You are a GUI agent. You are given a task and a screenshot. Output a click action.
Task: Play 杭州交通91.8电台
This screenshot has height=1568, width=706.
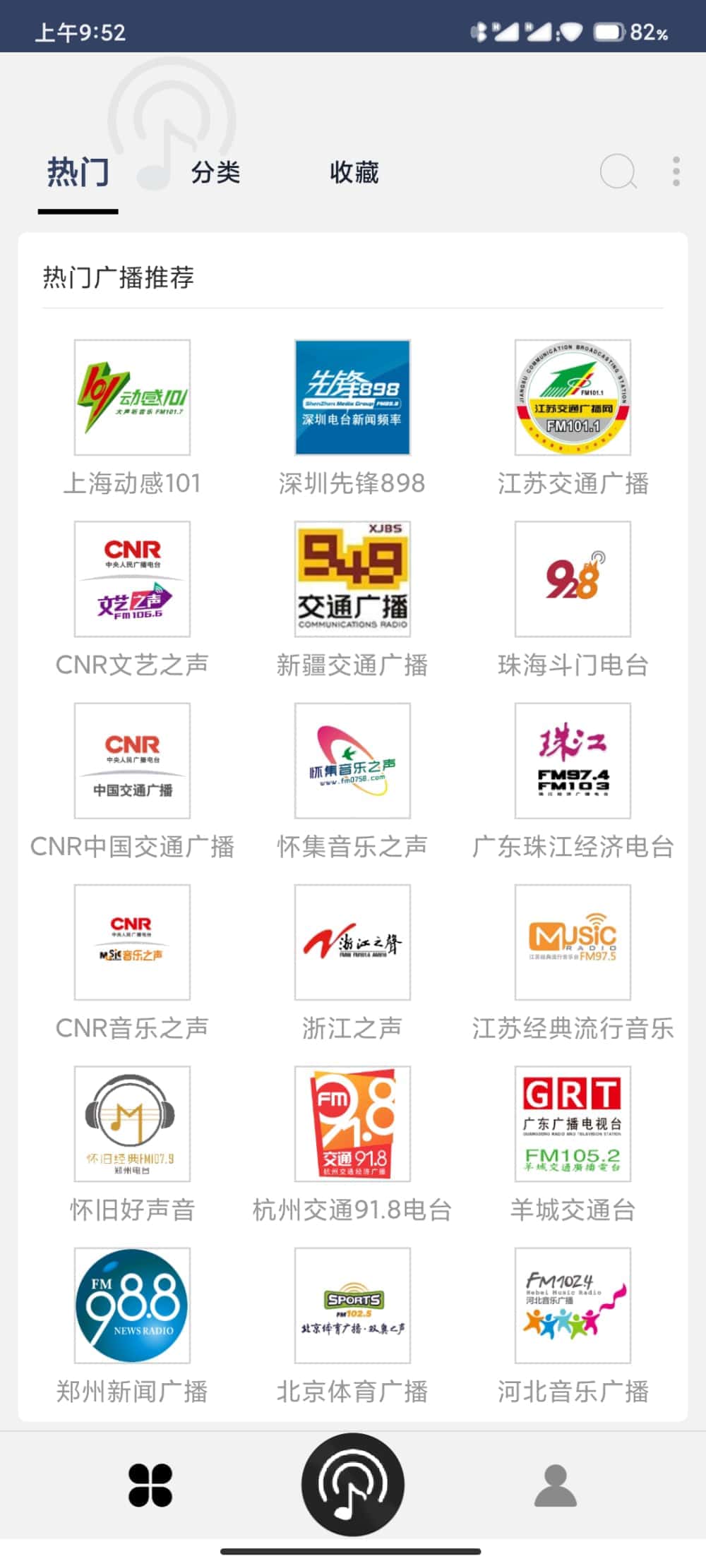pyautogui.click(x=352, y=1145)
